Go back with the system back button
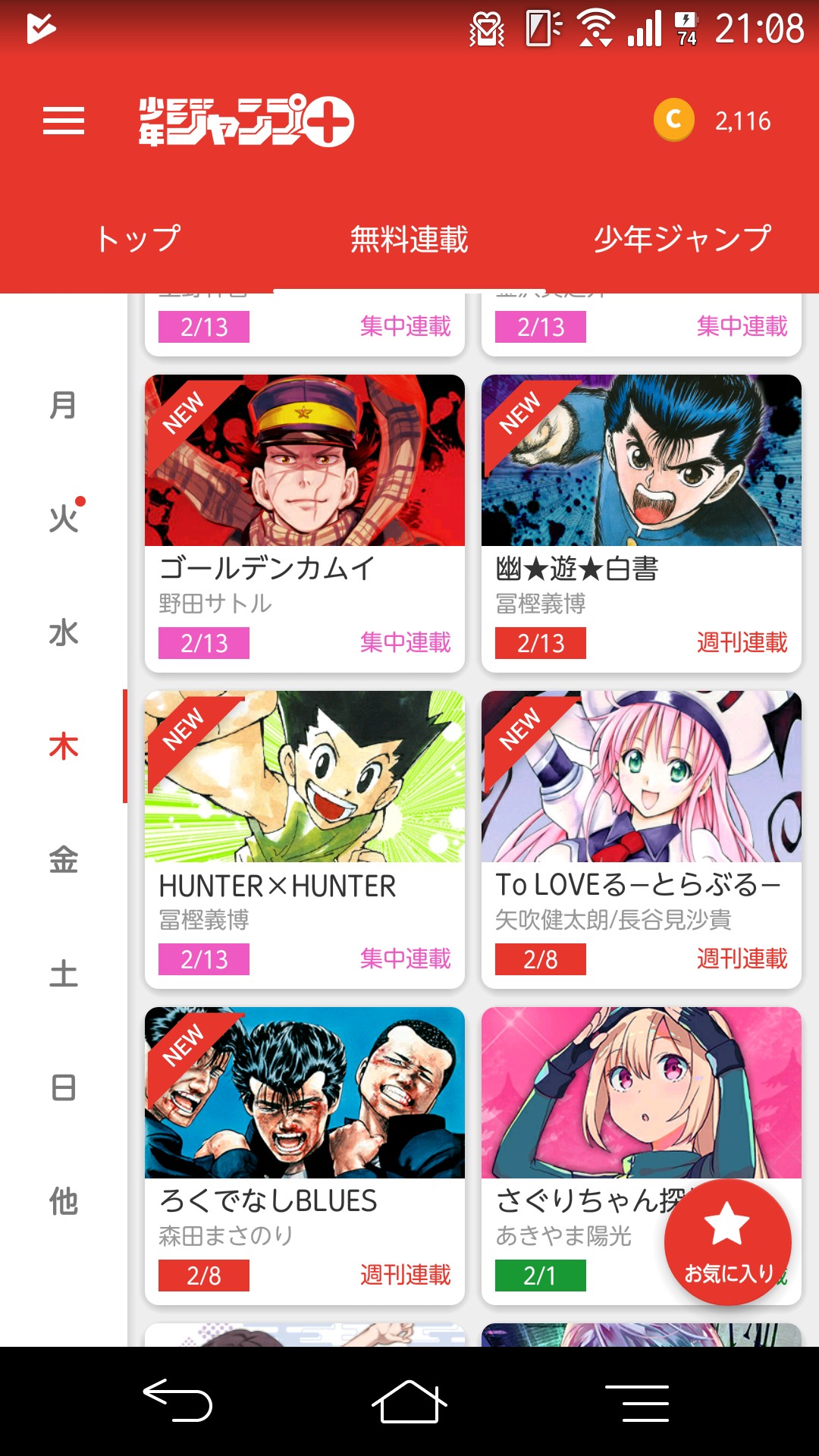 point(178,1401)
